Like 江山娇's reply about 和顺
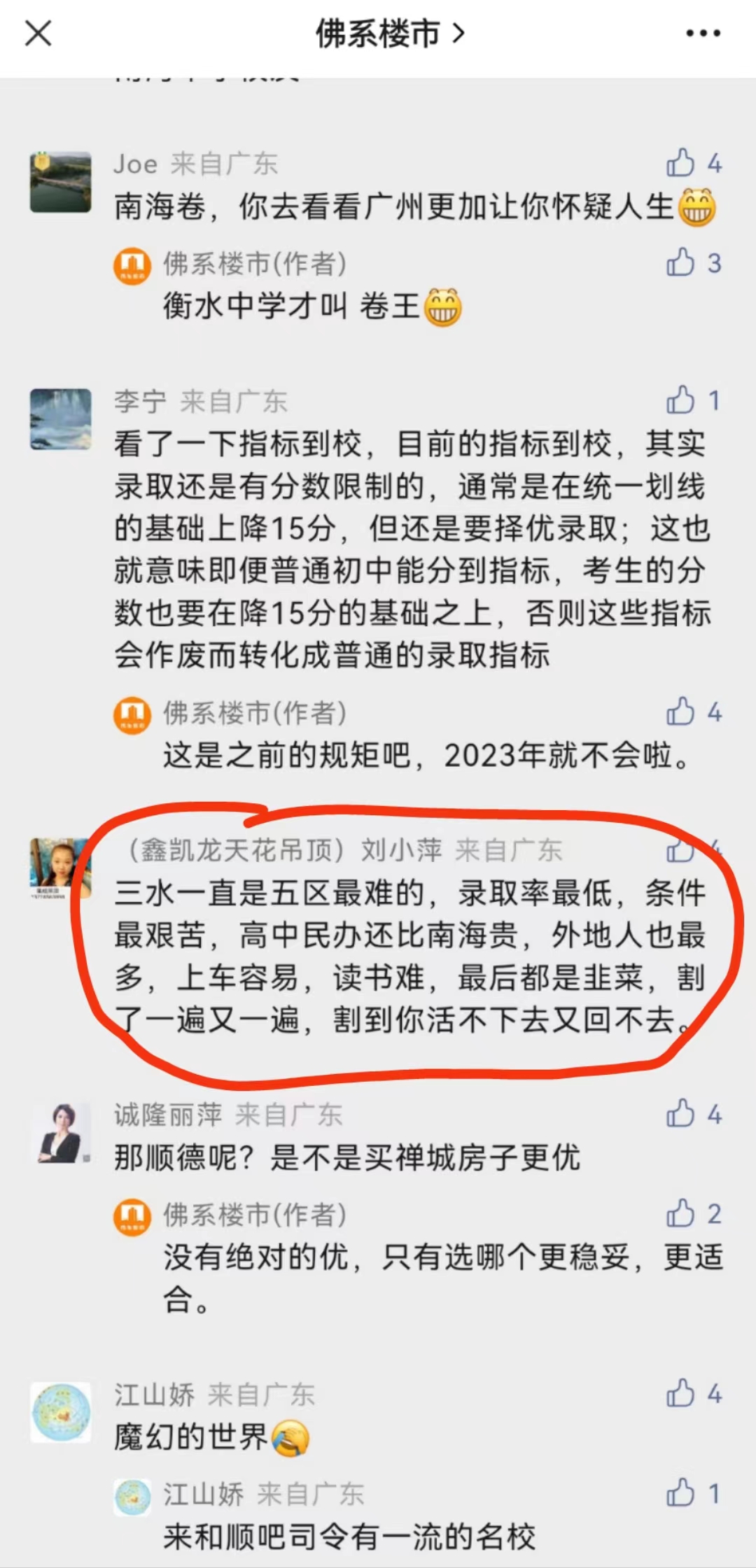 [x=680, y=1493]
